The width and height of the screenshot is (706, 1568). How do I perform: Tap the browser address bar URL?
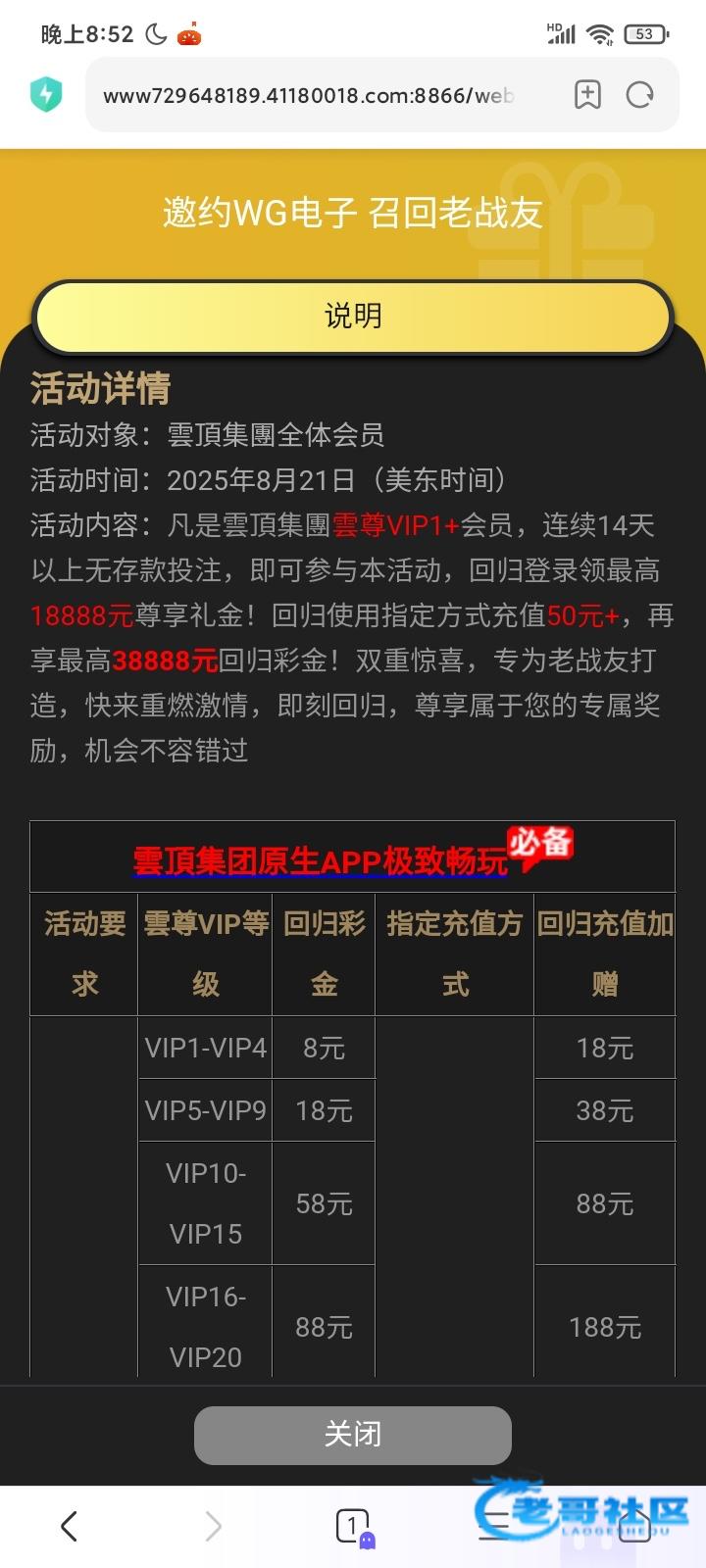[309, 95]
